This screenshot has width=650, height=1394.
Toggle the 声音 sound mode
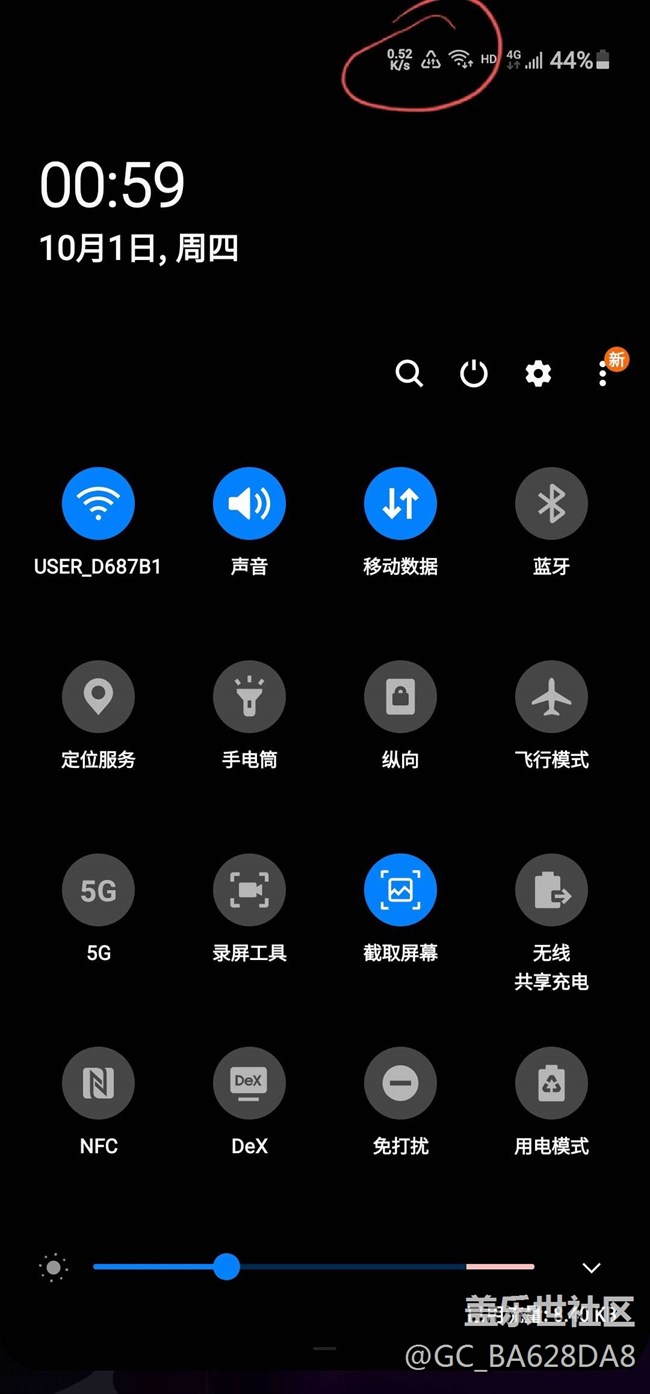point(249,504)
